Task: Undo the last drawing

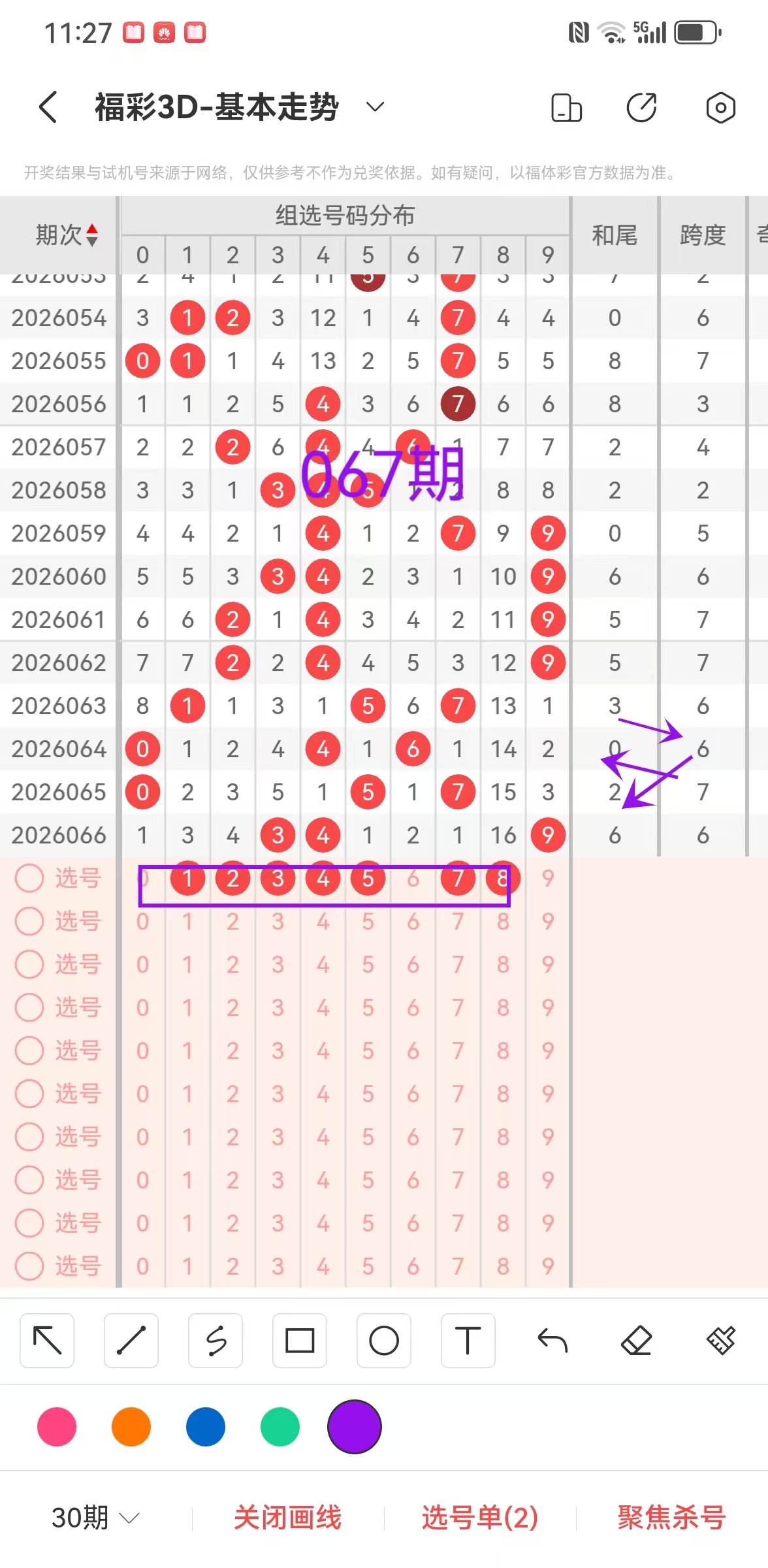Action: tap(552, 1341)
